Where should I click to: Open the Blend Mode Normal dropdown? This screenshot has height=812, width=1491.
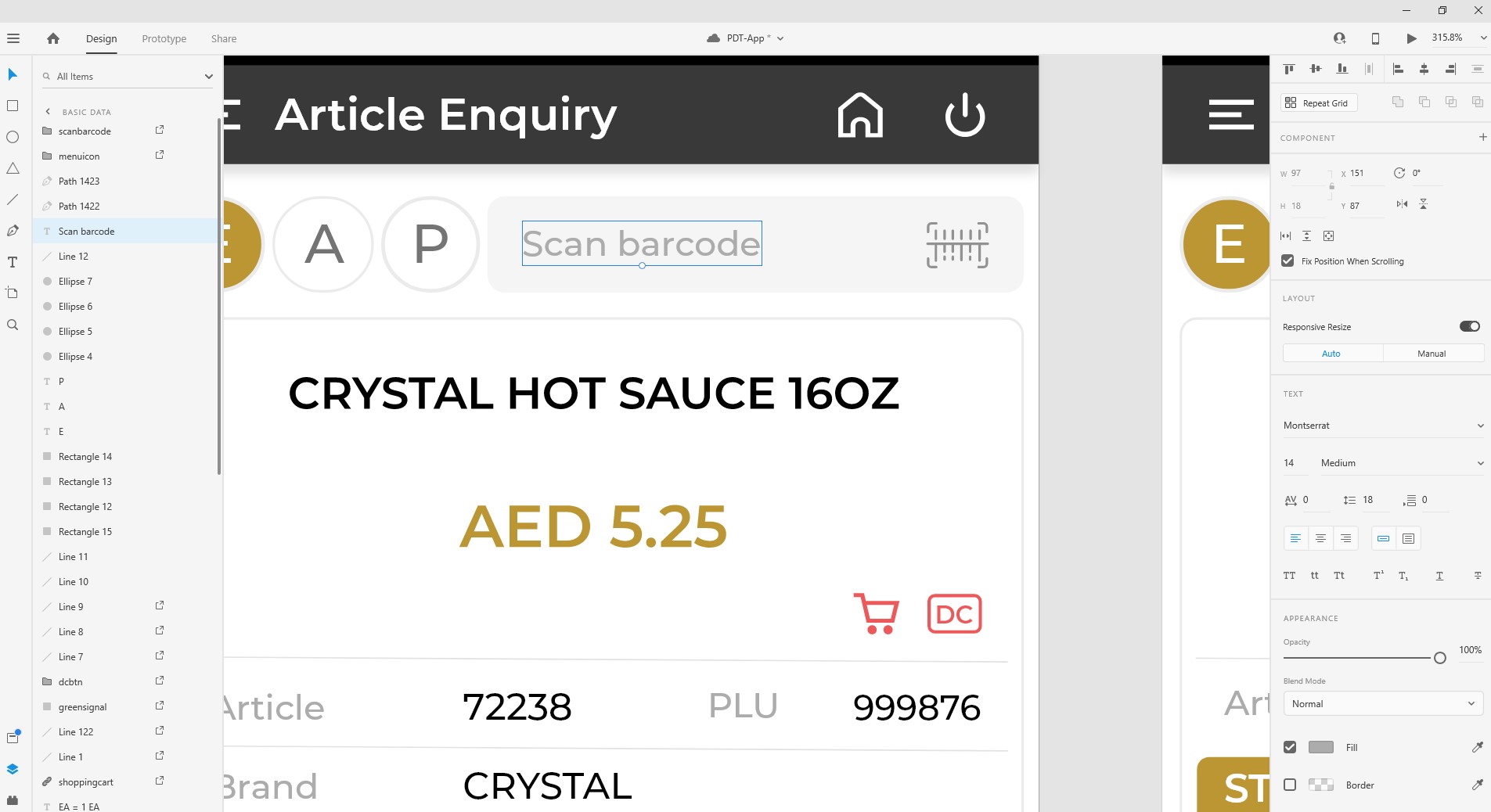tap(1382, 704)
